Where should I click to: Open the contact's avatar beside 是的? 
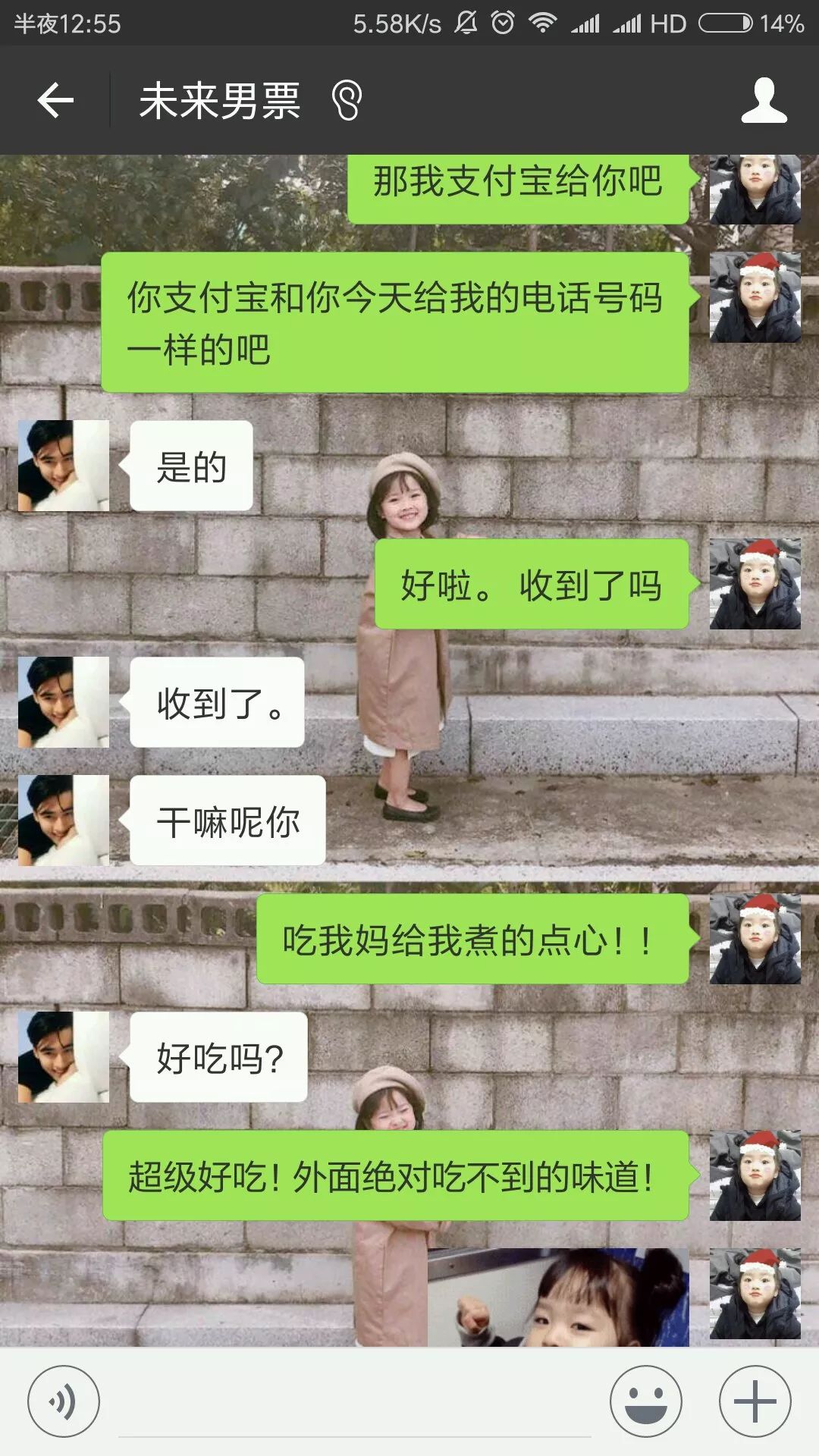pos(64,466)
